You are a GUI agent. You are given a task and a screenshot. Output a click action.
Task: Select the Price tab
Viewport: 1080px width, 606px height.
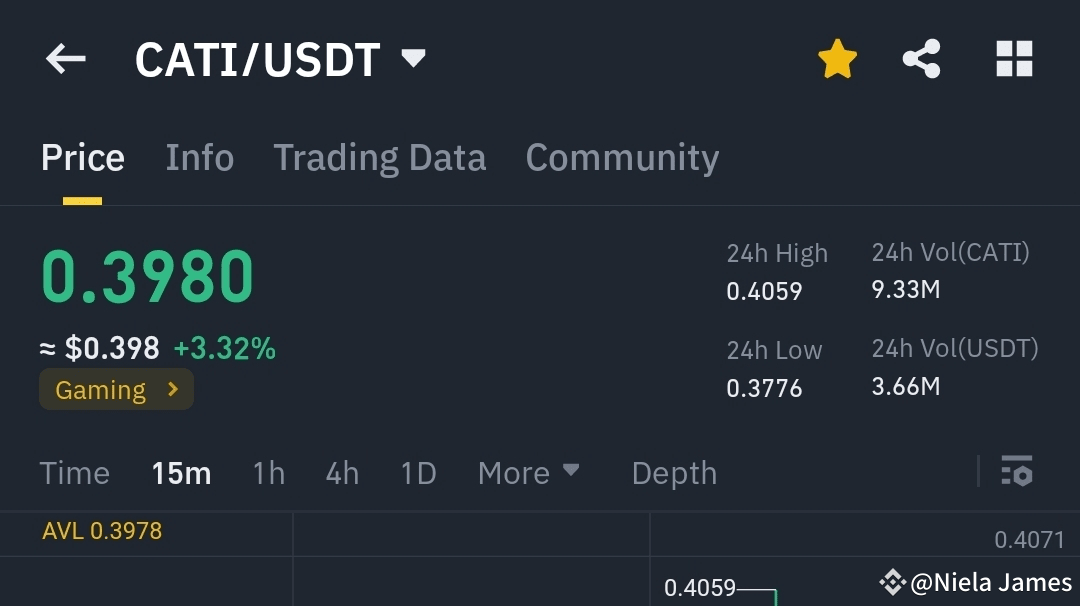click(83, 158)
